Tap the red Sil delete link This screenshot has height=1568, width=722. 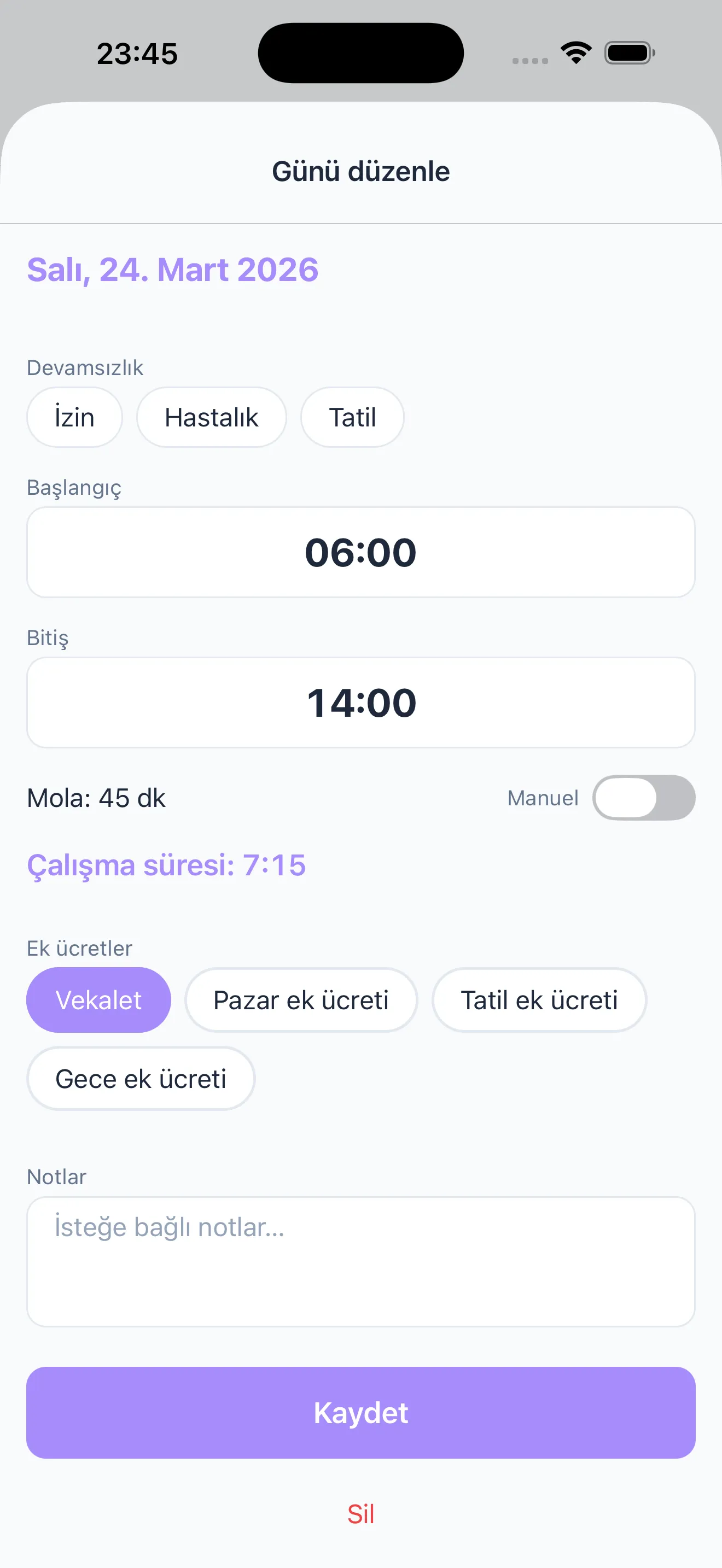pos(361,1514)
